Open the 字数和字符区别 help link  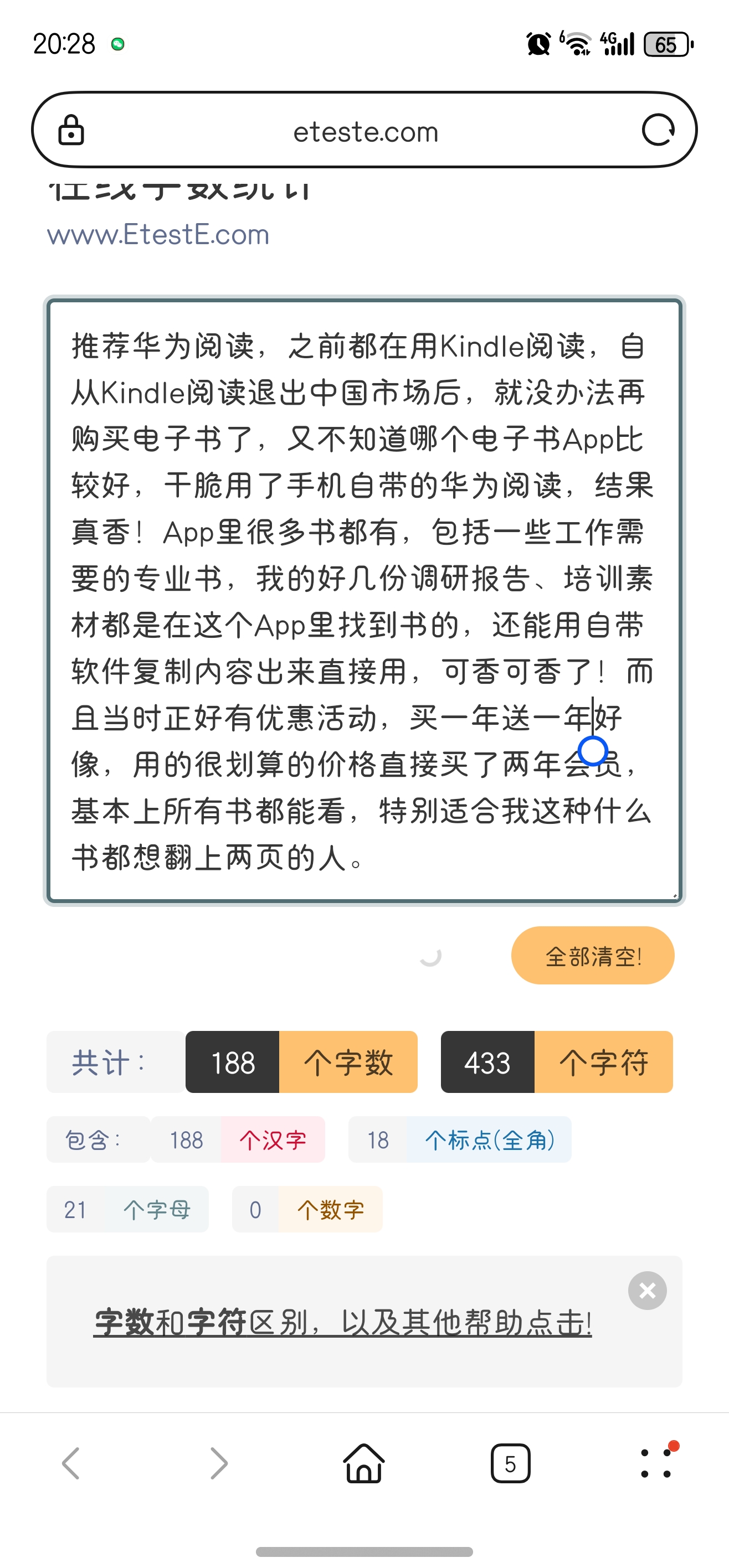pos(342,1322)
